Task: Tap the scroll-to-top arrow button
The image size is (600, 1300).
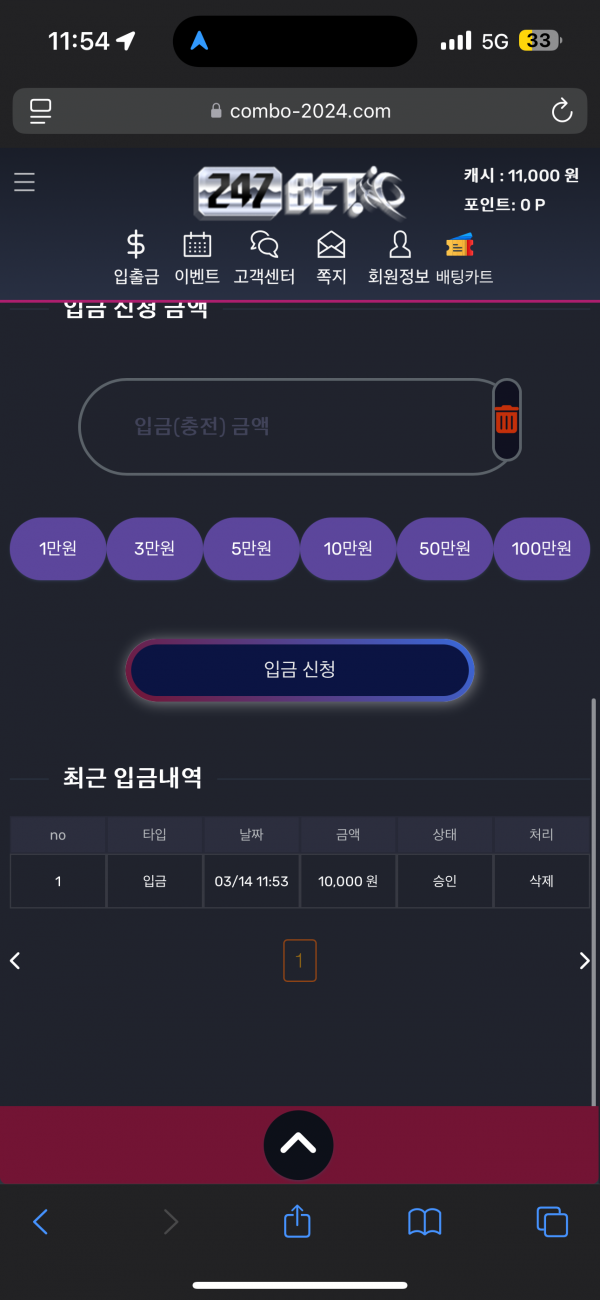Action: [x=298, y=1145]
